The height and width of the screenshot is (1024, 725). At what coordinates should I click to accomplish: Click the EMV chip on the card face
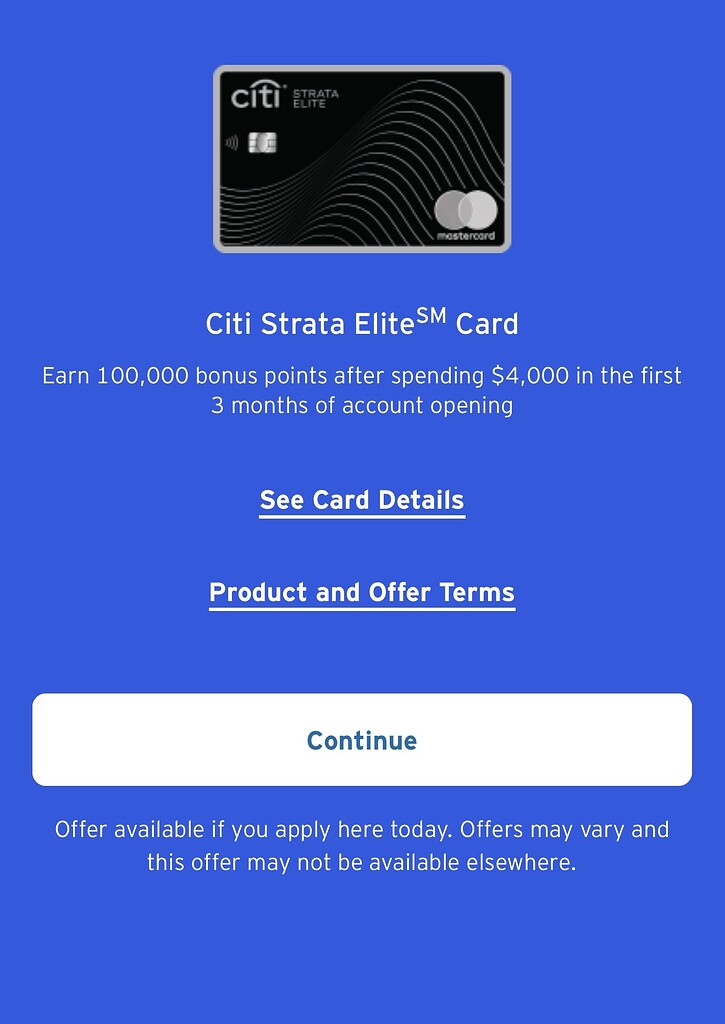click(263, 143)
